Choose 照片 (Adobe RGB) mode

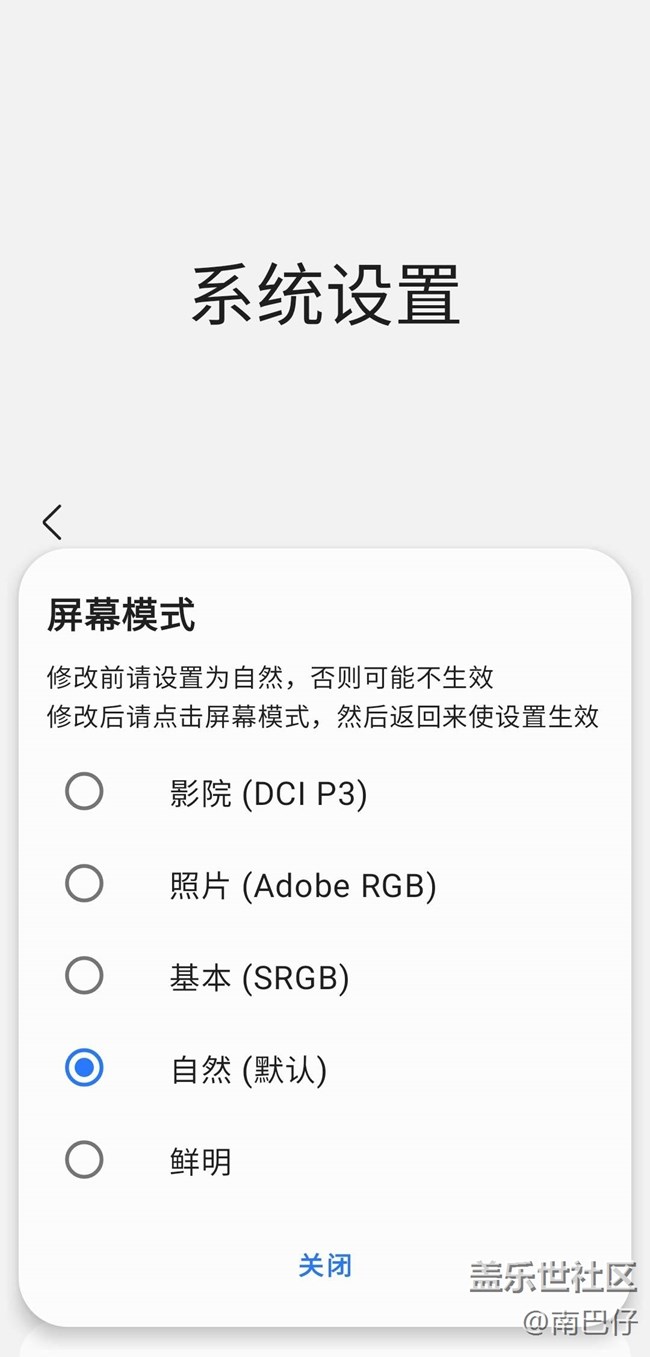coord(84,884)
